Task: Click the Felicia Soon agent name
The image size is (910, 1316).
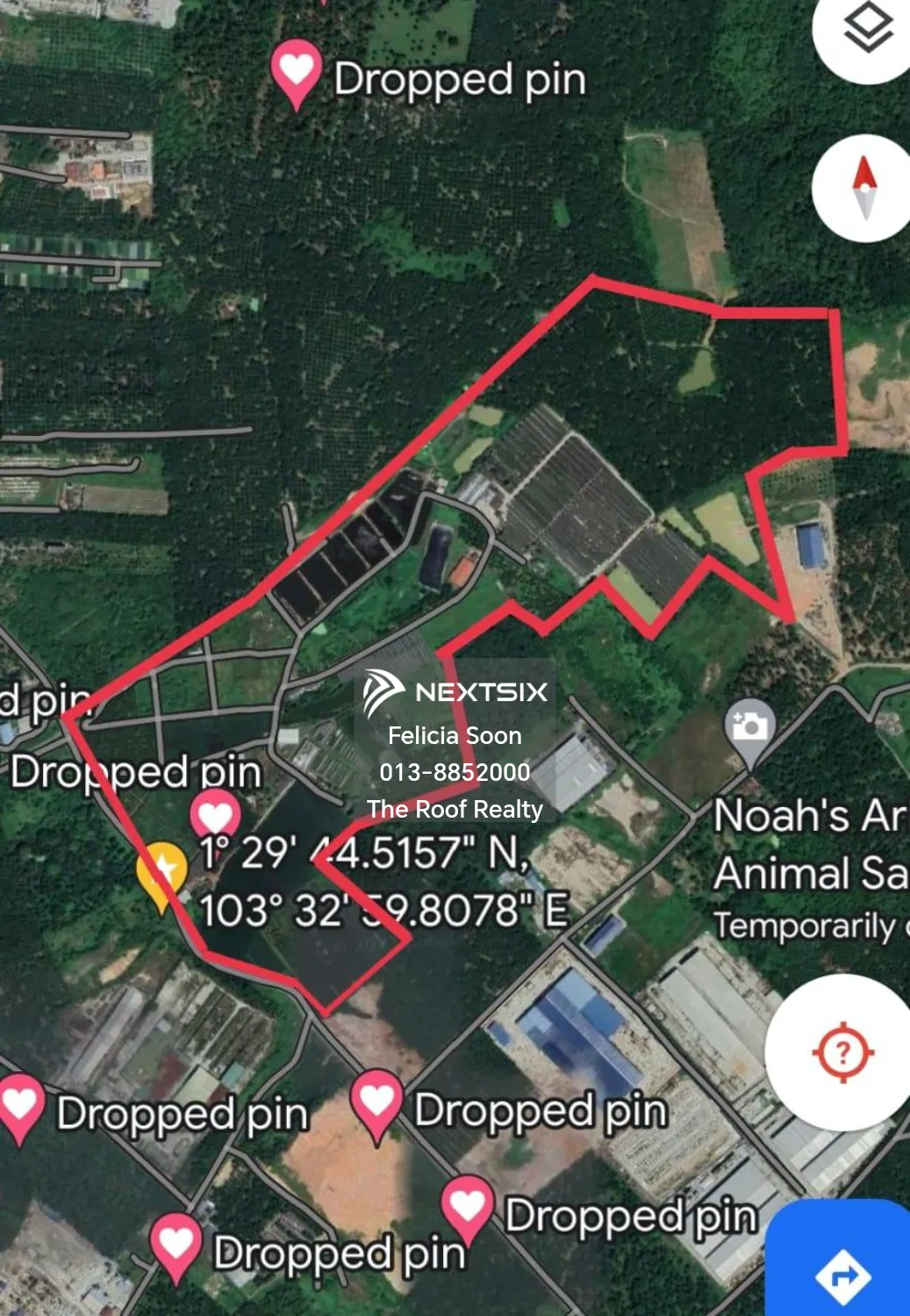Action: [x=455, y=737]
